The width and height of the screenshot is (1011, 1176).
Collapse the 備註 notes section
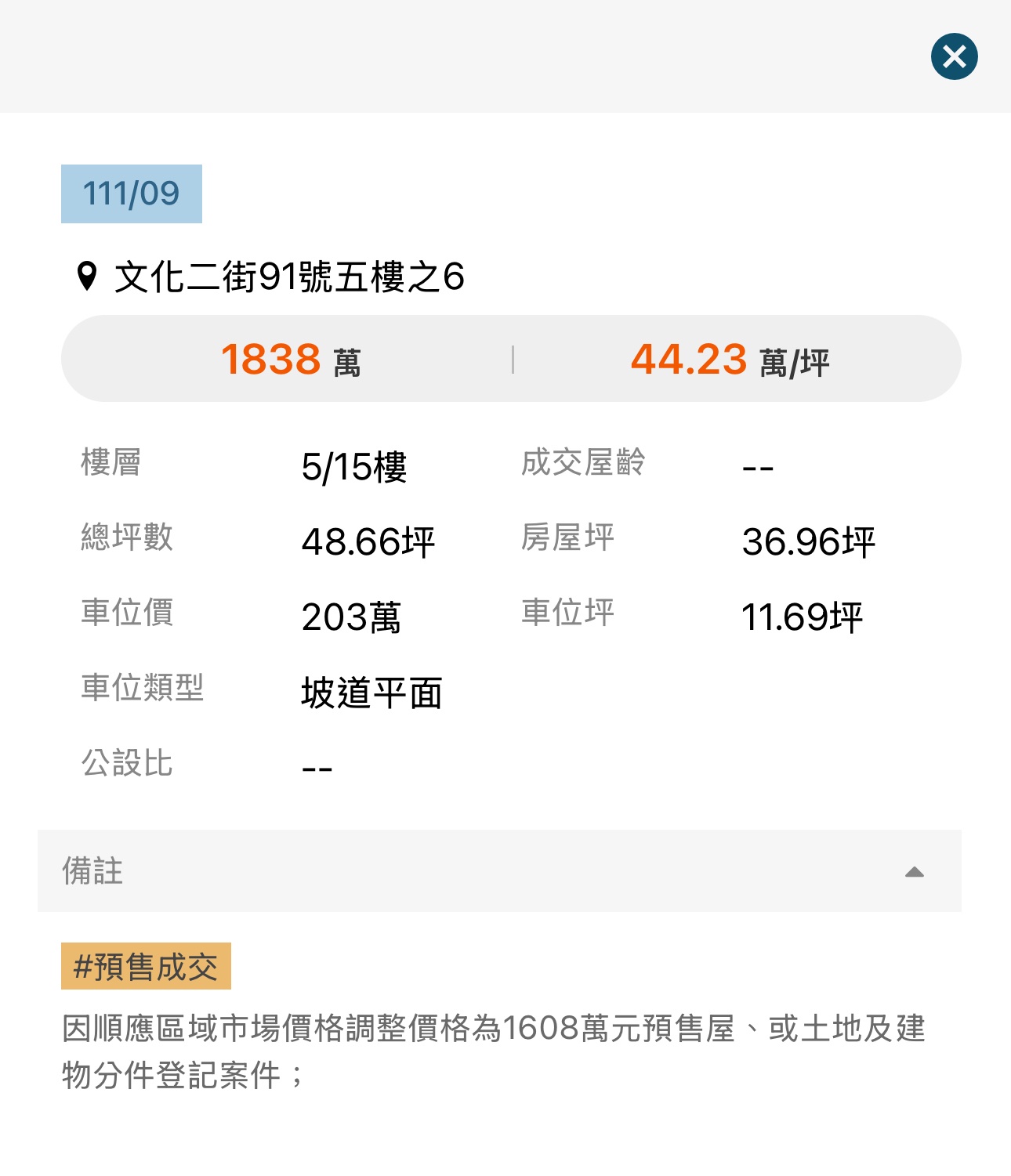pyautogui.click(x=914, y=872)
